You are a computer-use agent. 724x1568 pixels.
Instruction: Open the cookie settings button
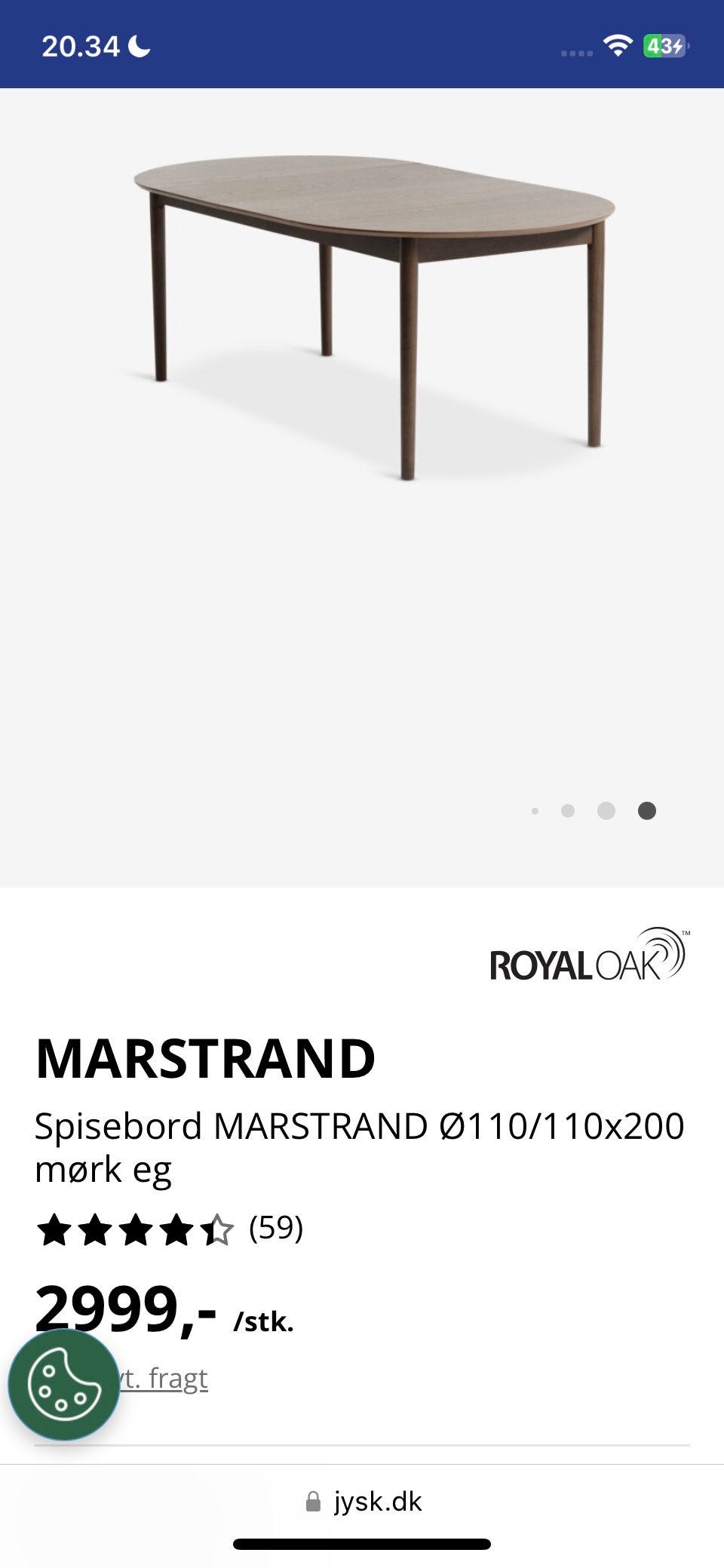(64, 1385)
